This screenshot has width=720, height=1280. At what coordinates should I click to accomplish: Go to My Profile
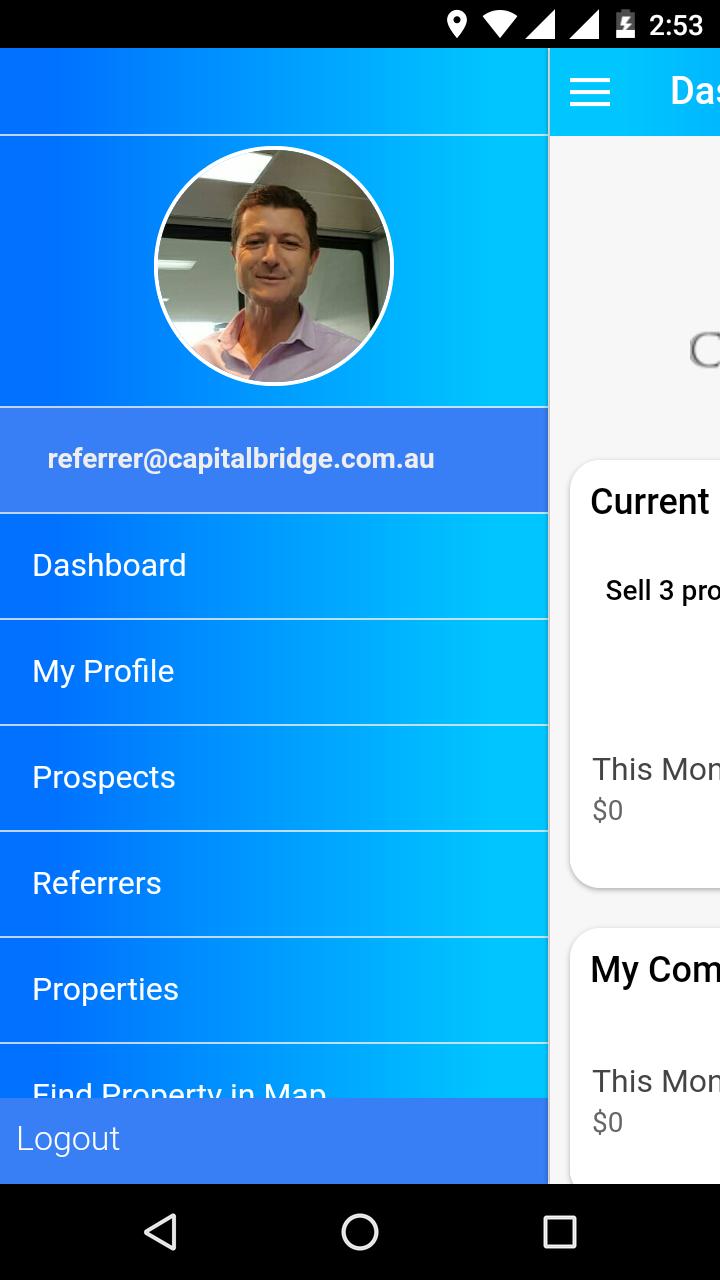coord(104,672)
